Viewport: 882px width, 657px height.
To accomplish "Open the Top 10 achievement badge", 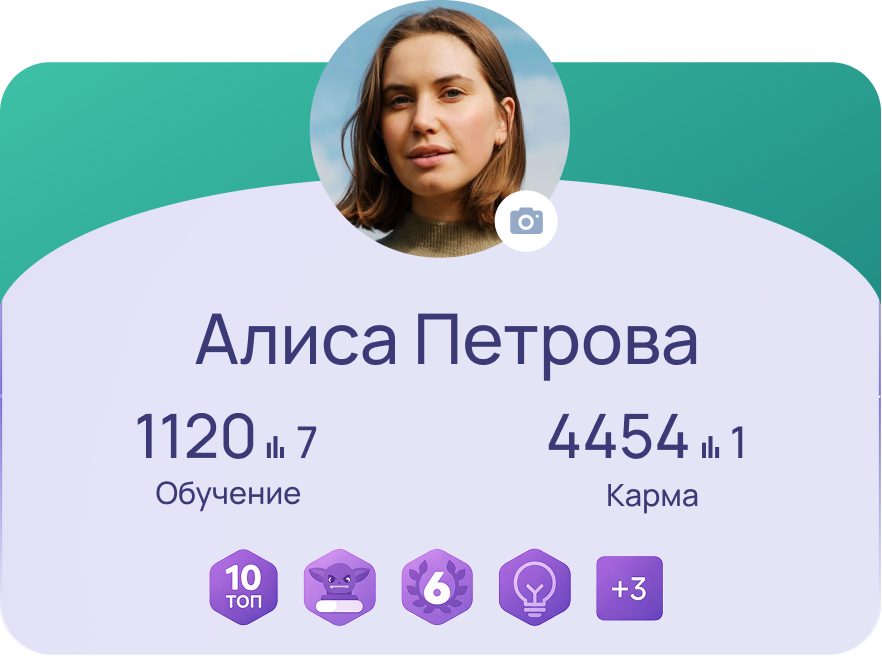I will (242, 587).
